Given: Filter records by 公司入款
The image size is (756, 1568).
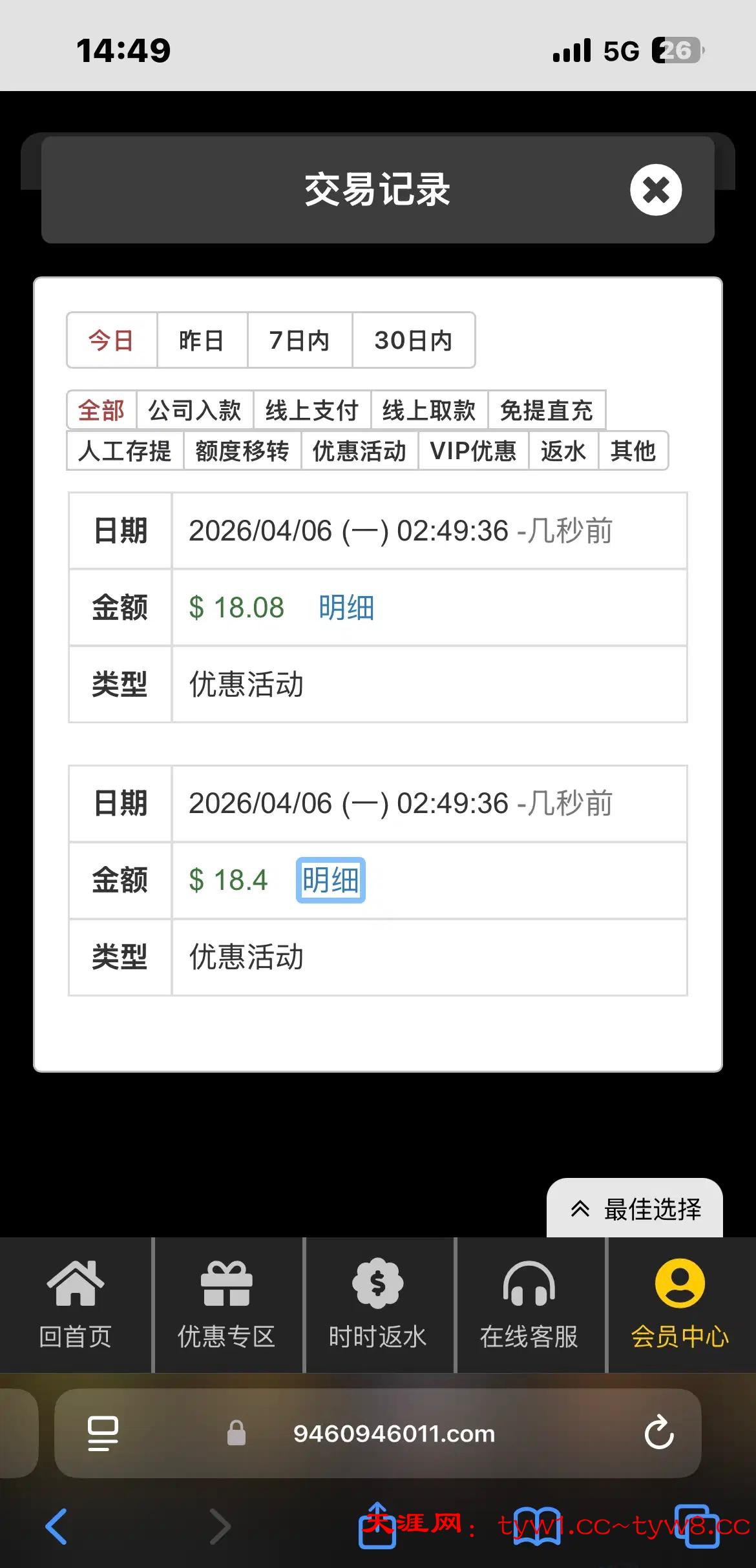Looking at the screenshot, I should tap(194, 410).
